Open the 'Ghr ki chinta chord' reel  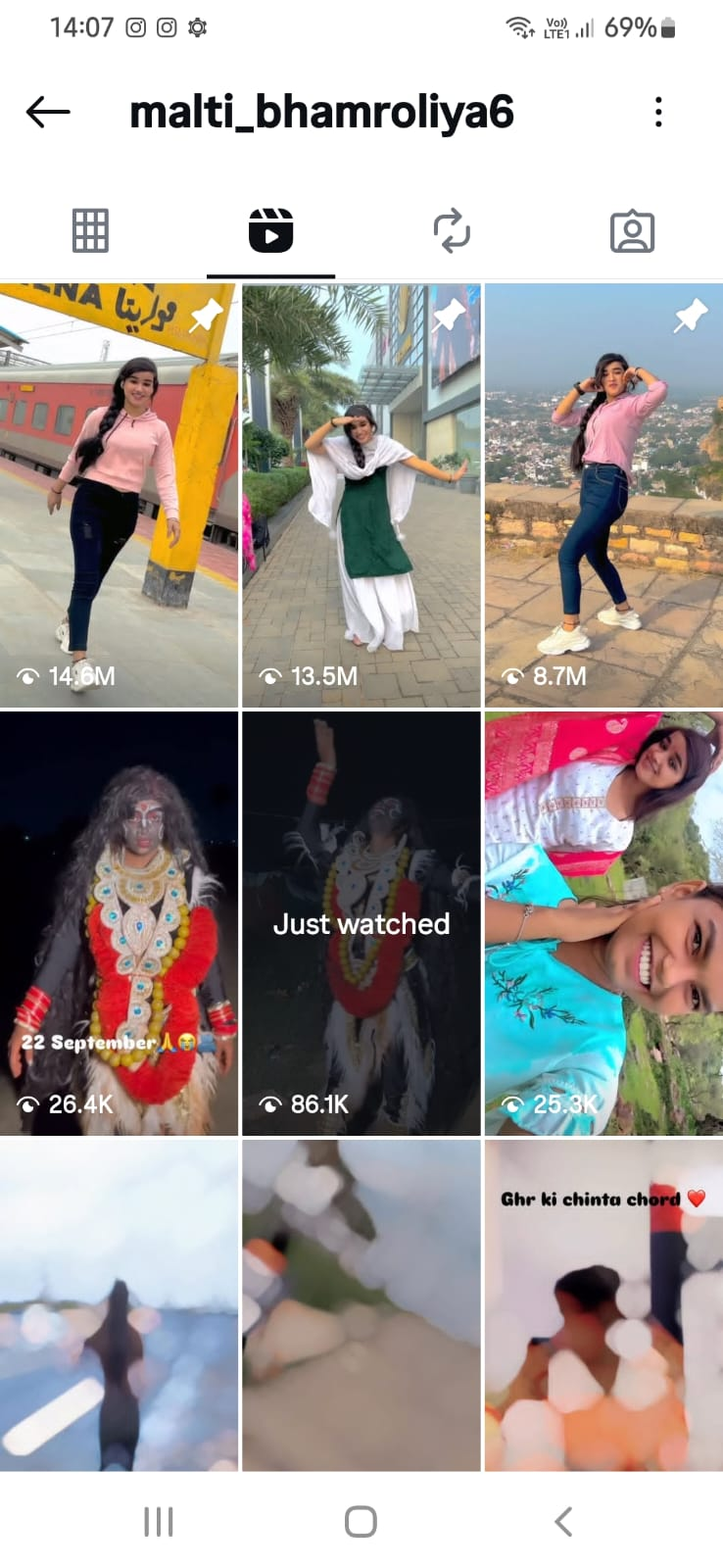603,1305
